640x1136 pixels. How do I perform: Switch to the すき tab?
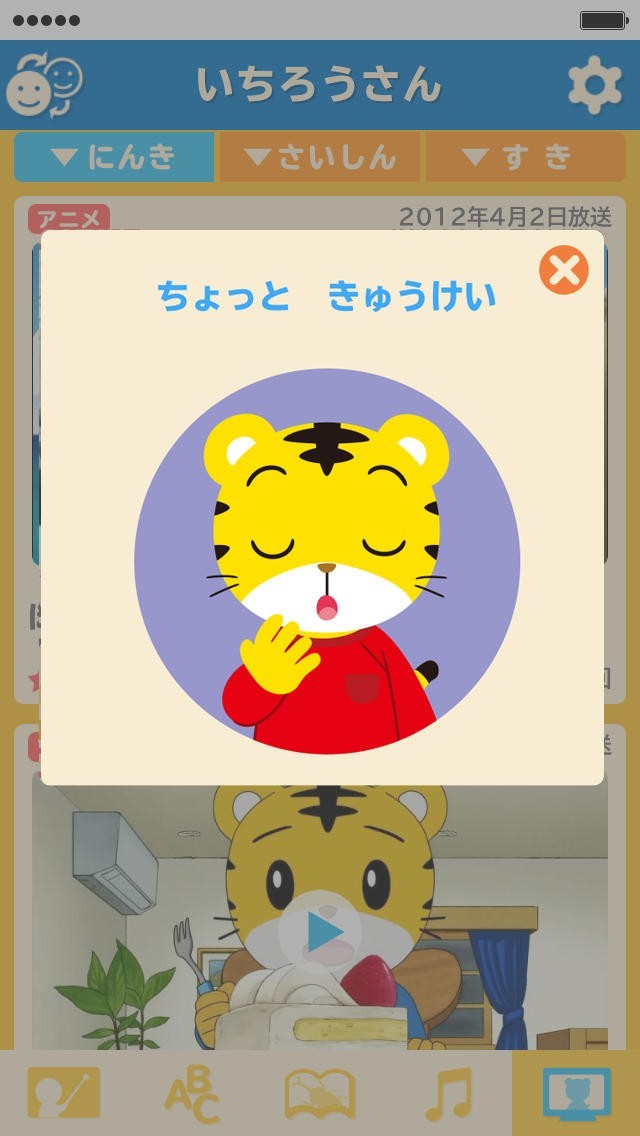(x=525, y=156)
